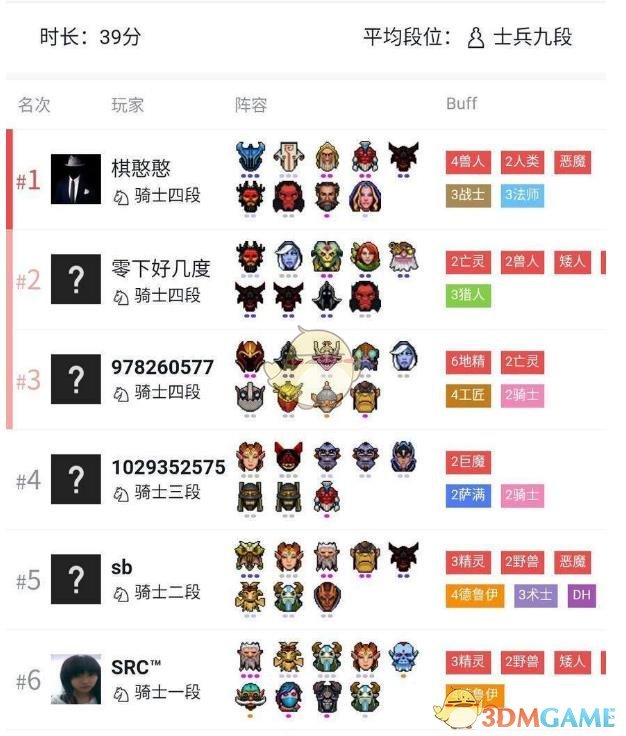Open the fifth-place player sb
This screenshot has width=626, height=736.
122,568
